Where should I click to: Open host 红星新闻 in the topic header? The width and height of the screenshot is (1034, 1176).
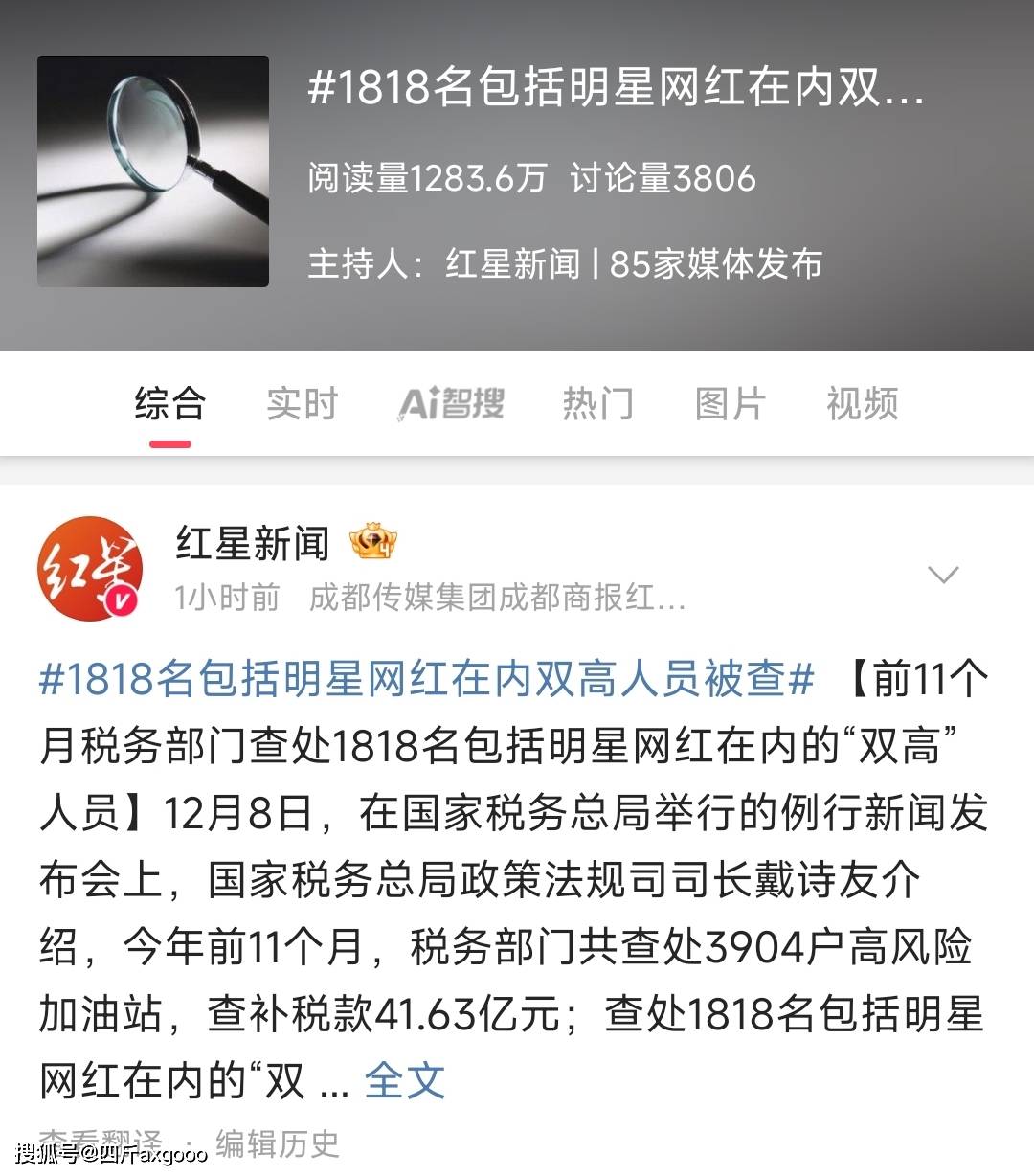coord(512,264)
